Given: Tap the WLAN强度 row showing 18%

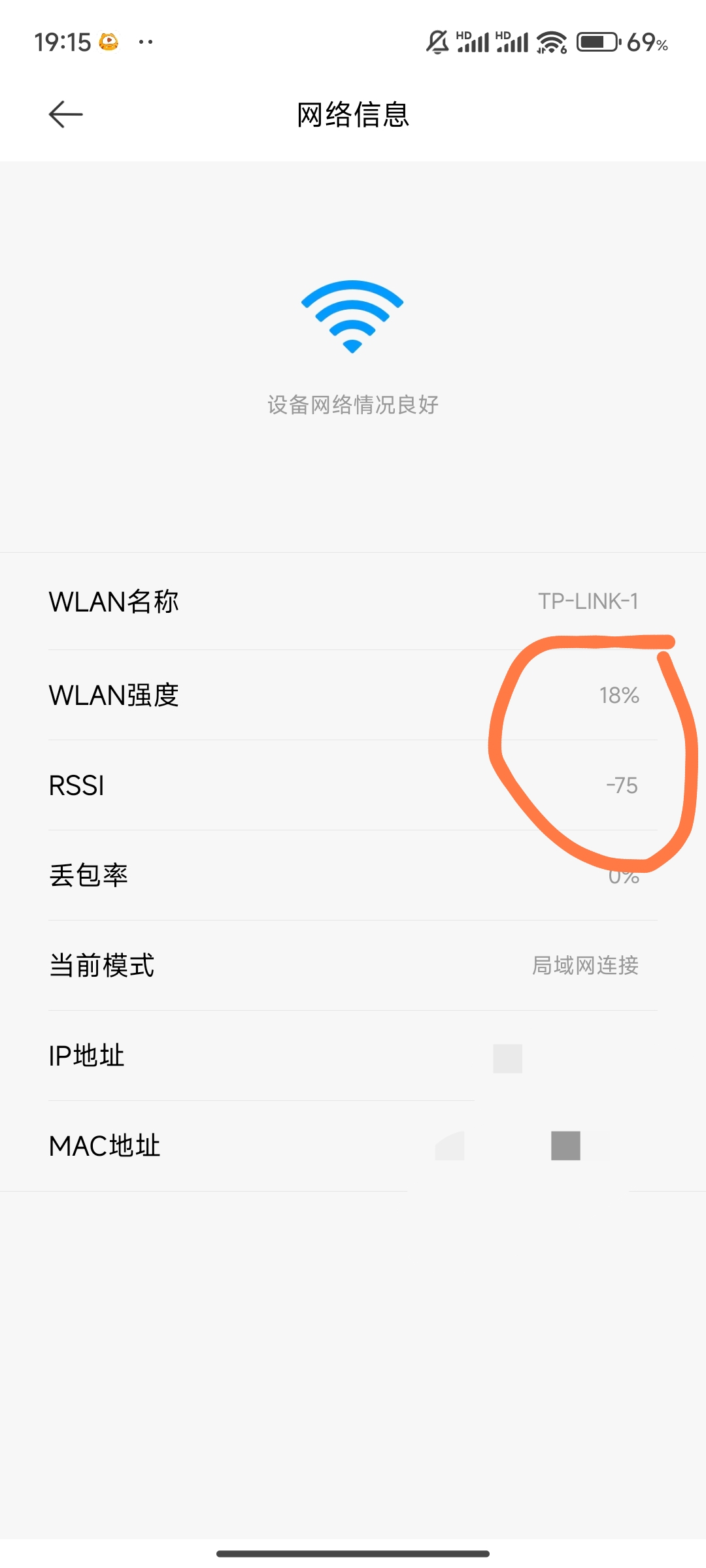Looking at the screenshot, I should [x=352, y=694].
